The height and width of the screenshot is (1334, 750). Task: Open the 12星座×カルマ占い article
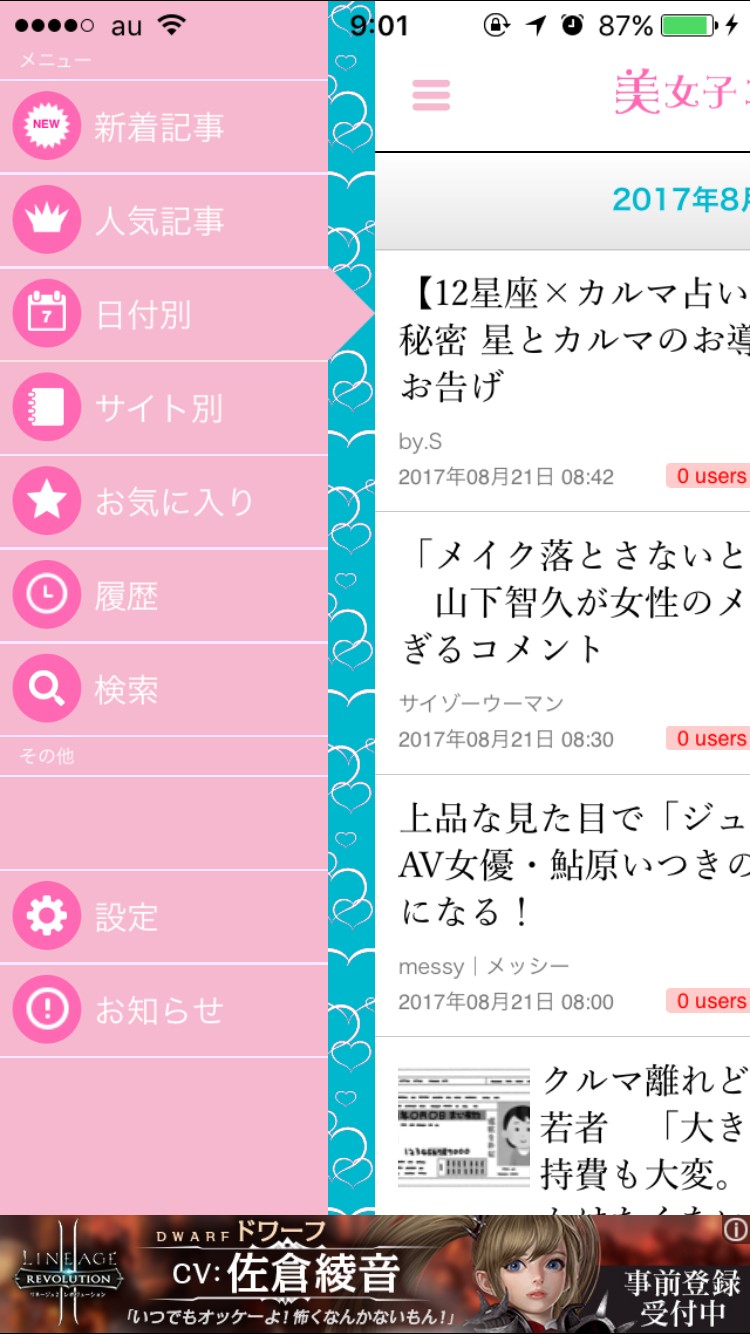(x=570, y=340)
